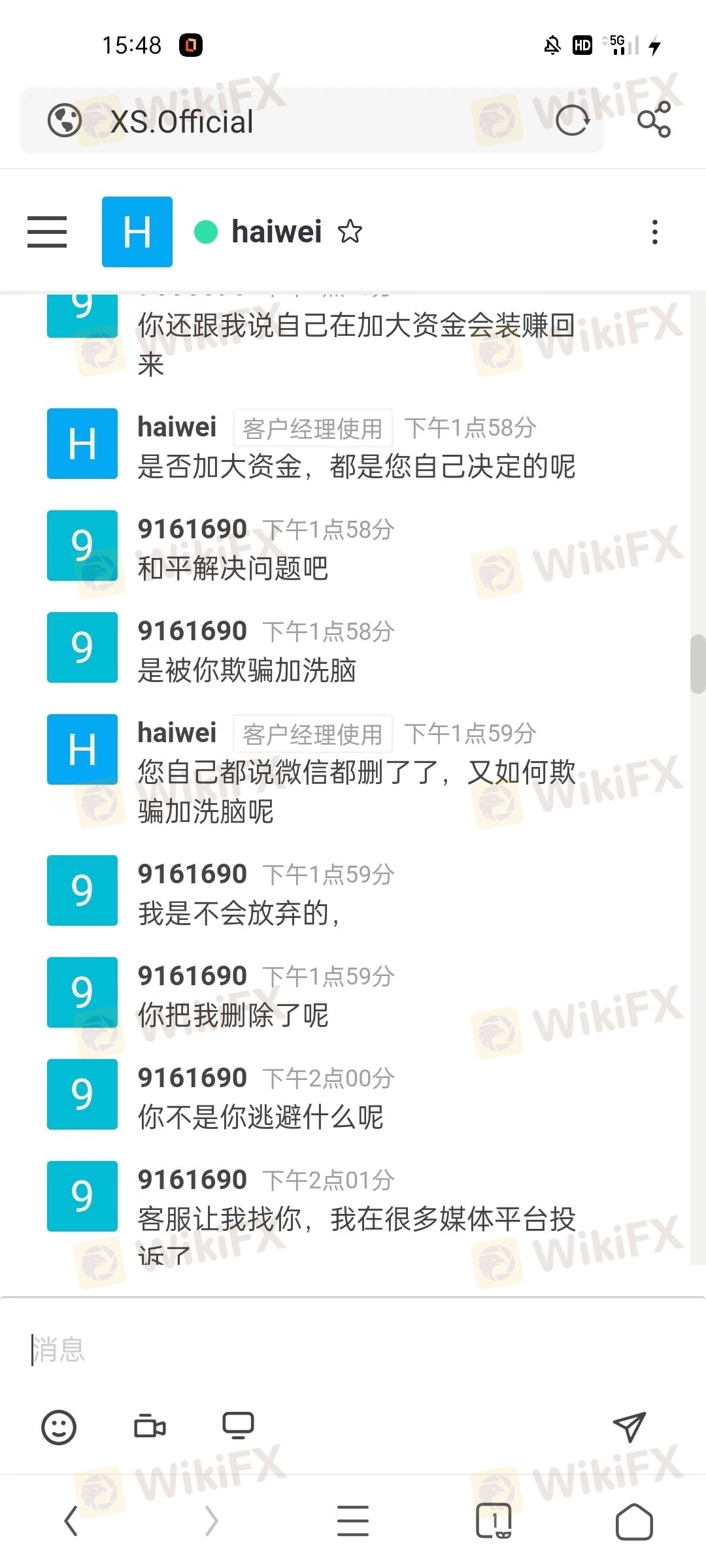Go back in the browser

coord(71,1521)
